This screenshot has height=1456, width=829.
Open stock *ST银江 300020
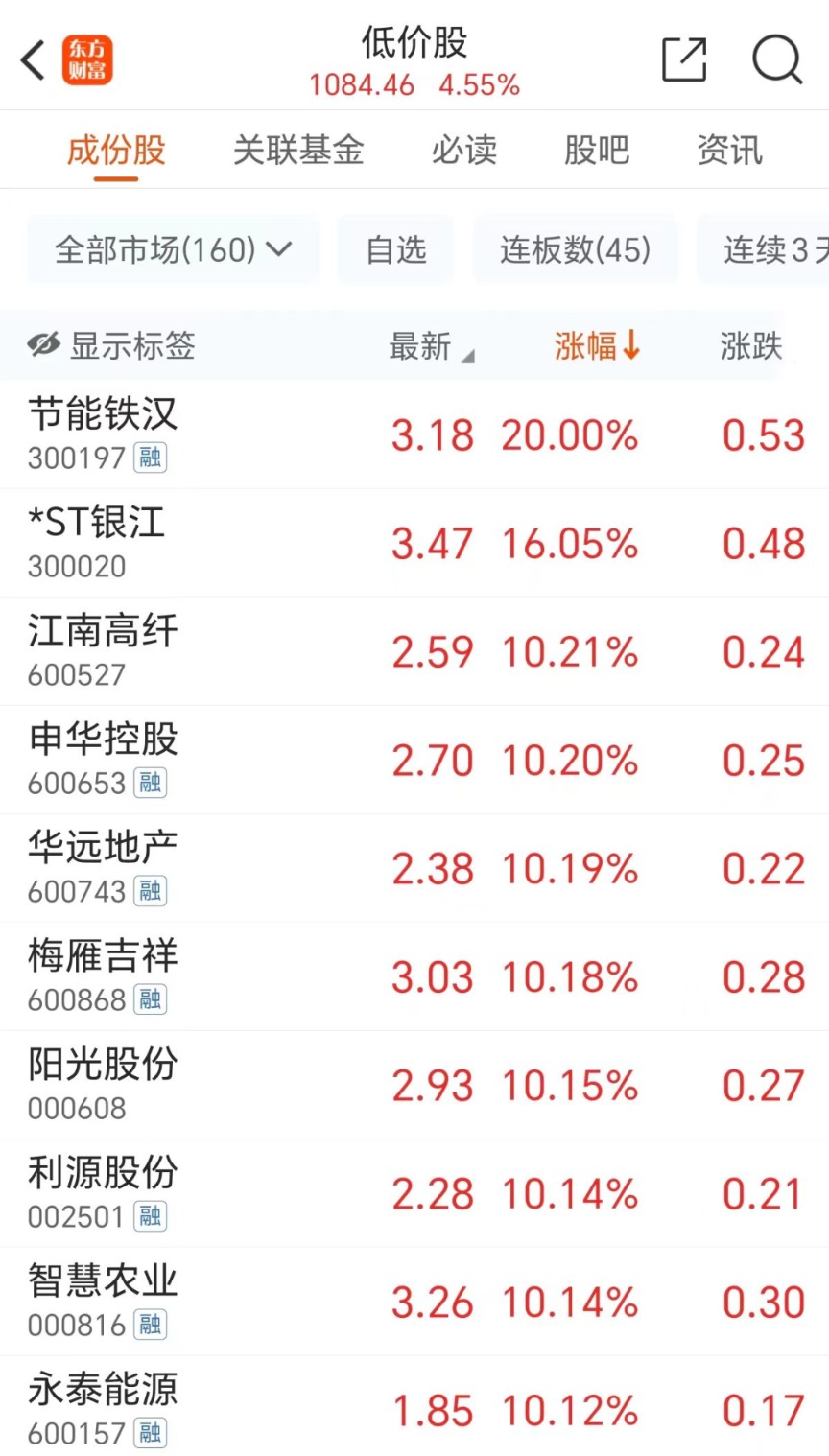click(x=414, y=543)
